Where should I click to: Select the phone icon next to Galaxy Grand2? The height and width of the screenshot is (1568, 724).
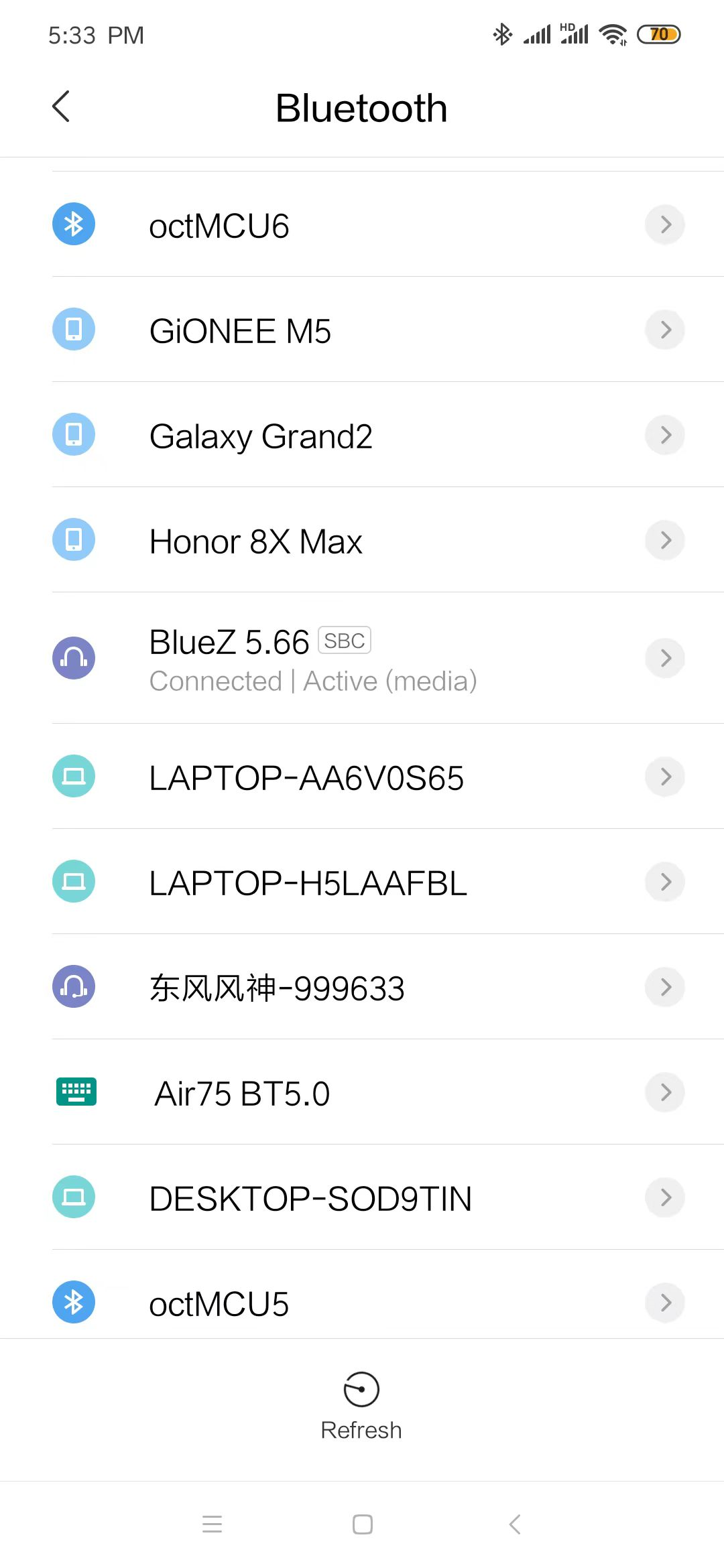[x=73, y=434]
